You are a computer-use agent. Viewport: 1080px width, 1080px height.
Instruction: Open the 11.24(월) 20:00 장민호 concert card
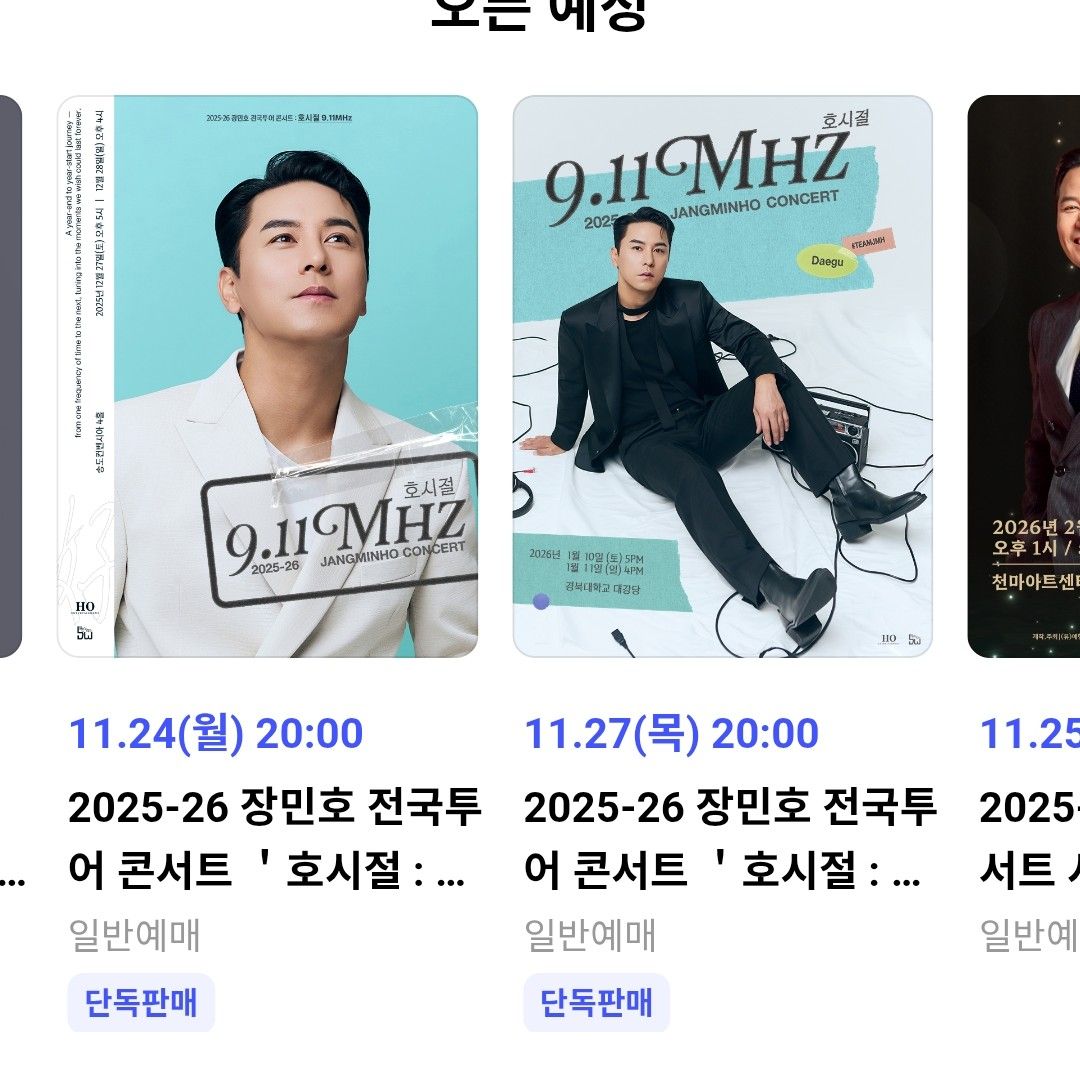click(267, 377)
